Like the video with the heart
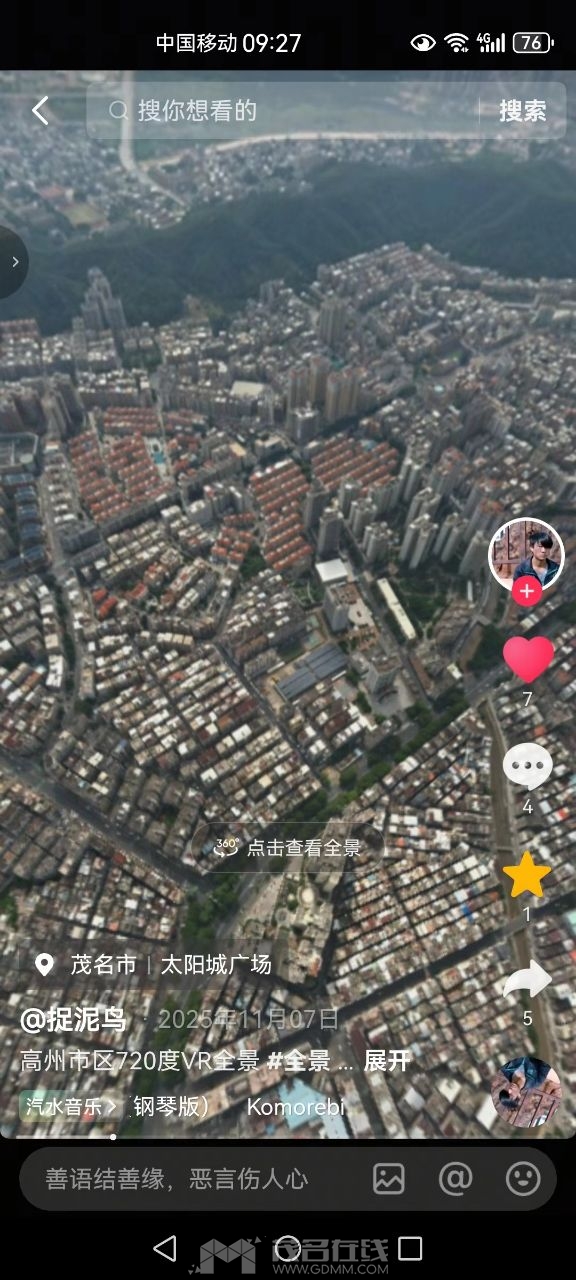Image resolution: width=576 pixels, height=1280 pixels. (x=527, y=659)
